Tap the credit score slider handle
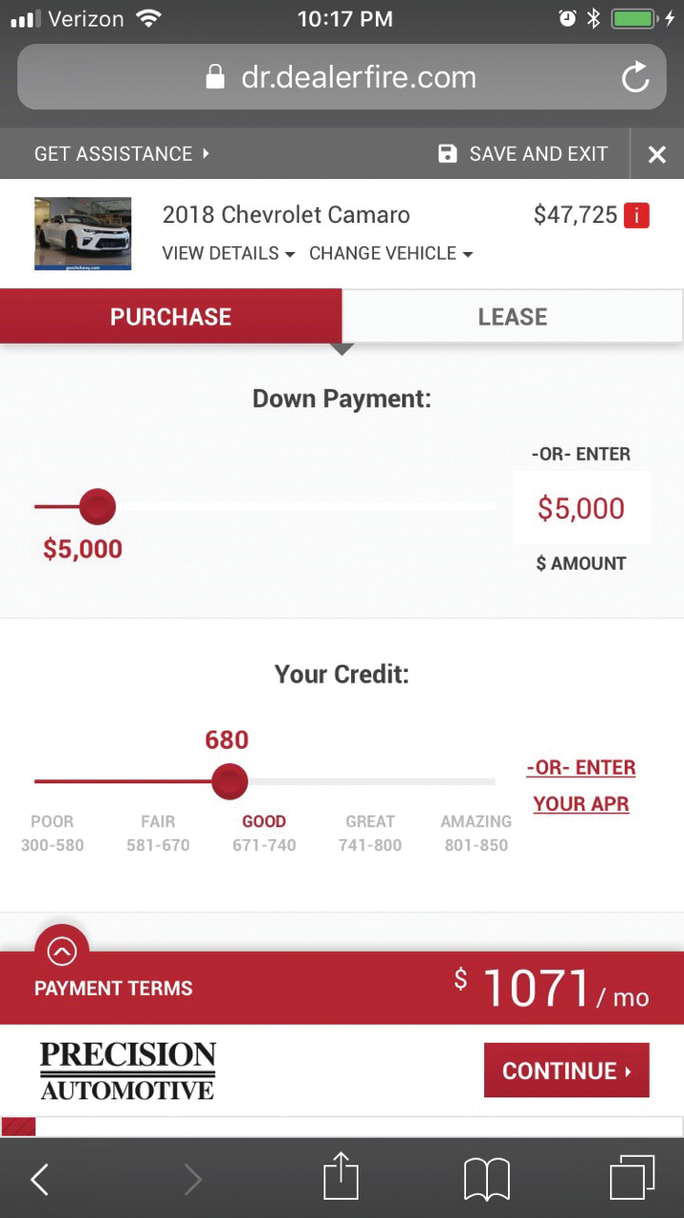This screenshot has width=684, height=1218. [230, 781]
